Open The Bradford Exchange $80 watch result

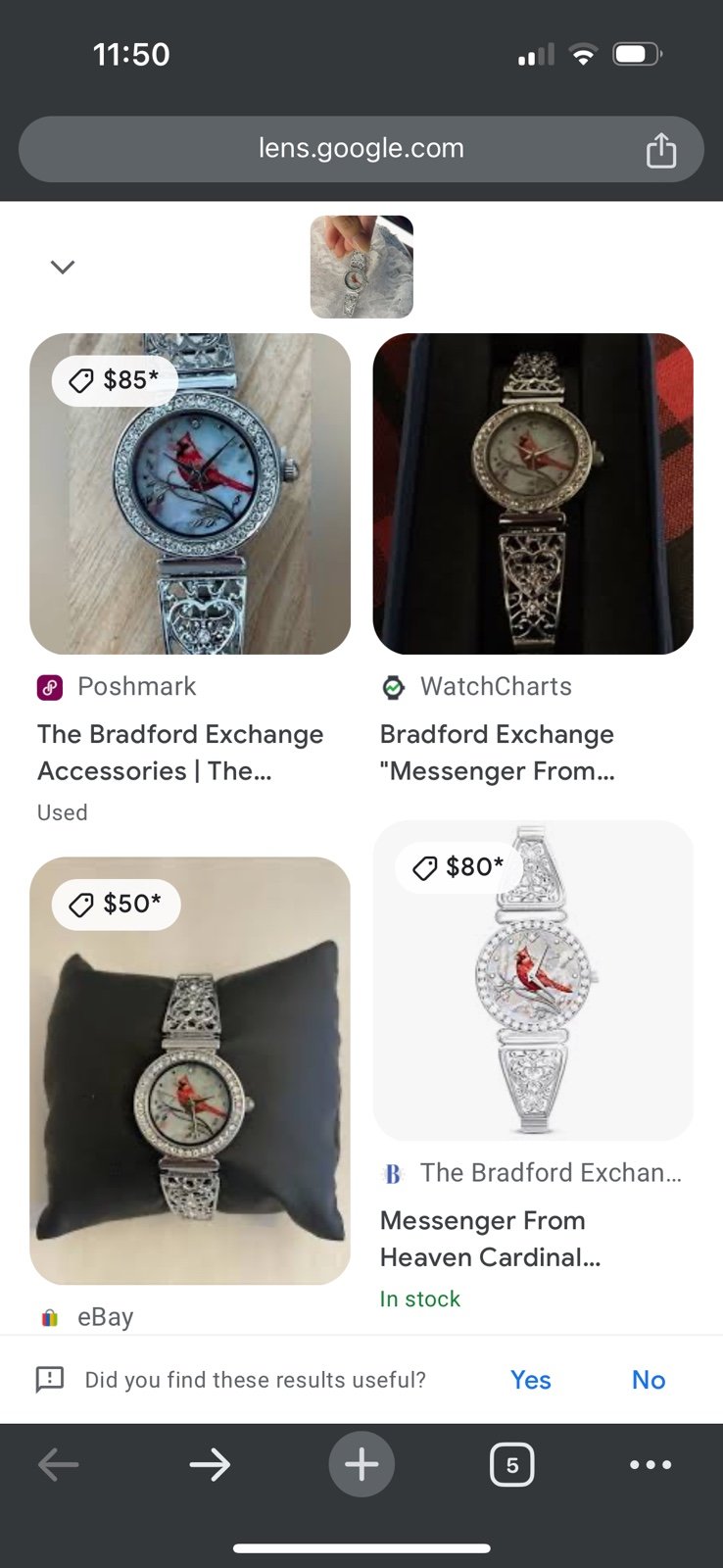[533, 980]
